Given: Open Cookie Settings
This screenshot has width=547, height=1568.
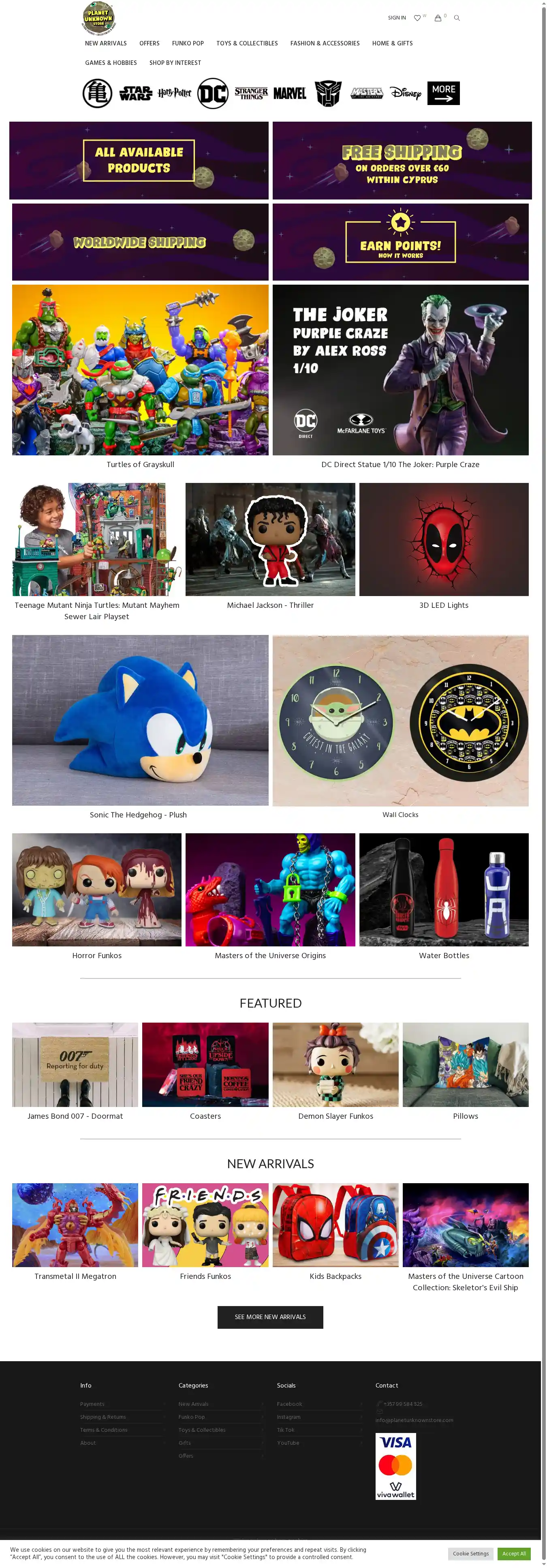Looking at the screenshot, I should [x=470, y=1553].
